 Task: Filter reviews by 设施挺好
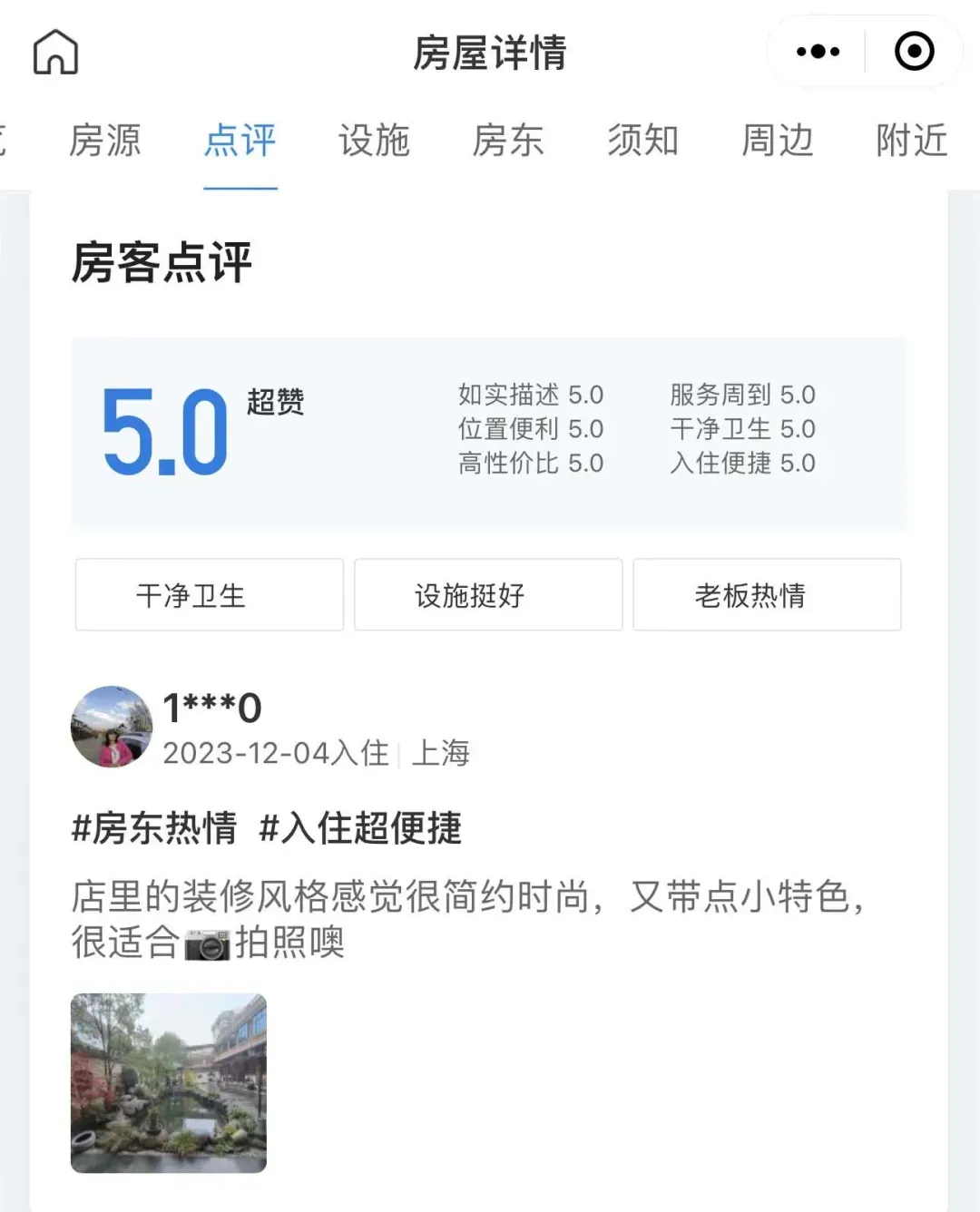[x=488, y=595]
